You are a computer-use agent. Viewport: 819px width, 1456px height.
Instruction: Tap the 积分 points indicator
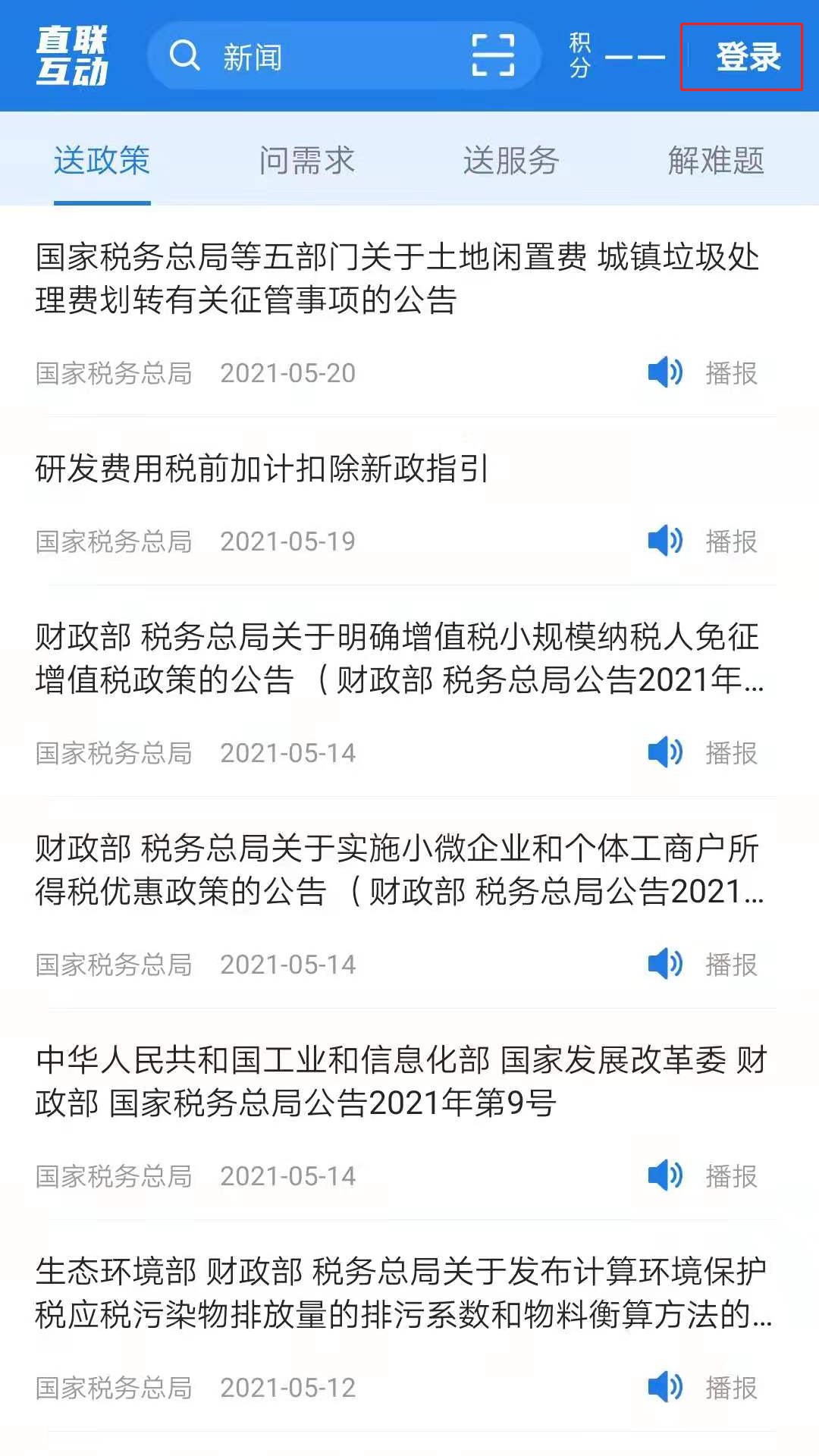617,56
